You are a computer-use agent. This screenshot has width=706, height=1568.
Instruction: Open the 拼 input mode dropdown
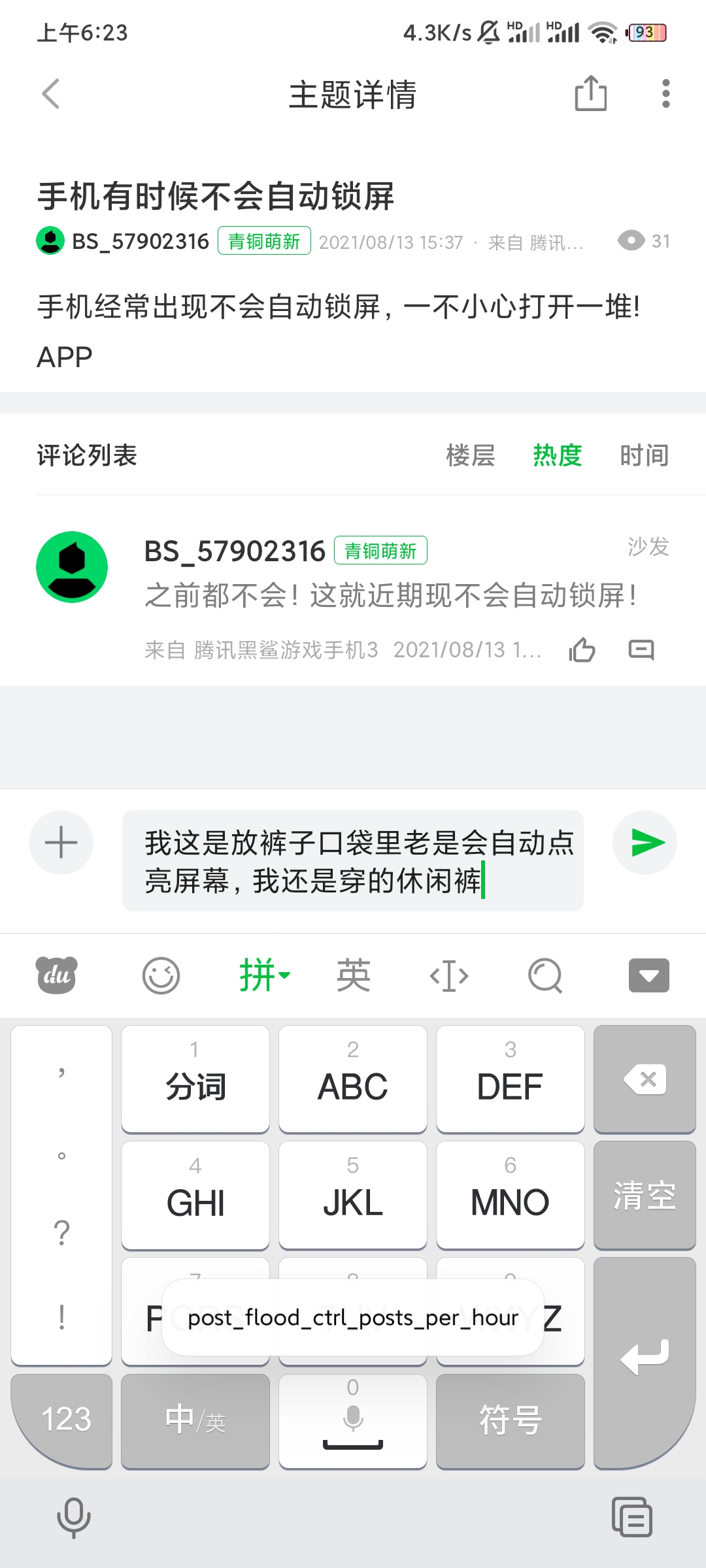click(264, 976)
